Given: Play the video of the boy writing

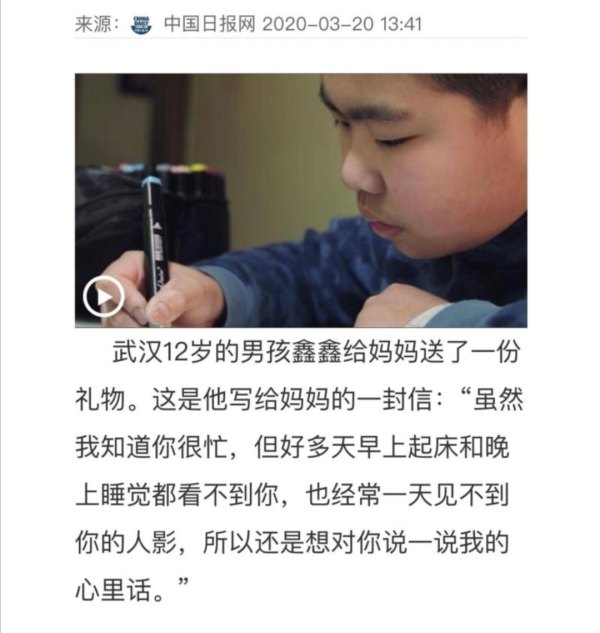Looking at the screenshot, I should tap(103, 296).
